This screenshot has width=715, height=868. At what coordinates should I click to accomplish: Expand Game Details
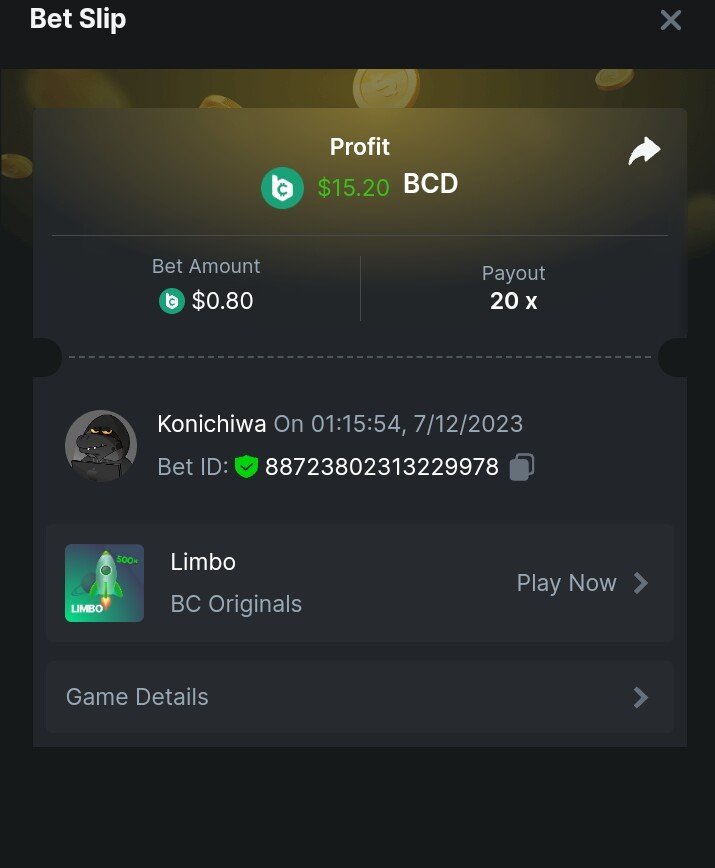359,697
